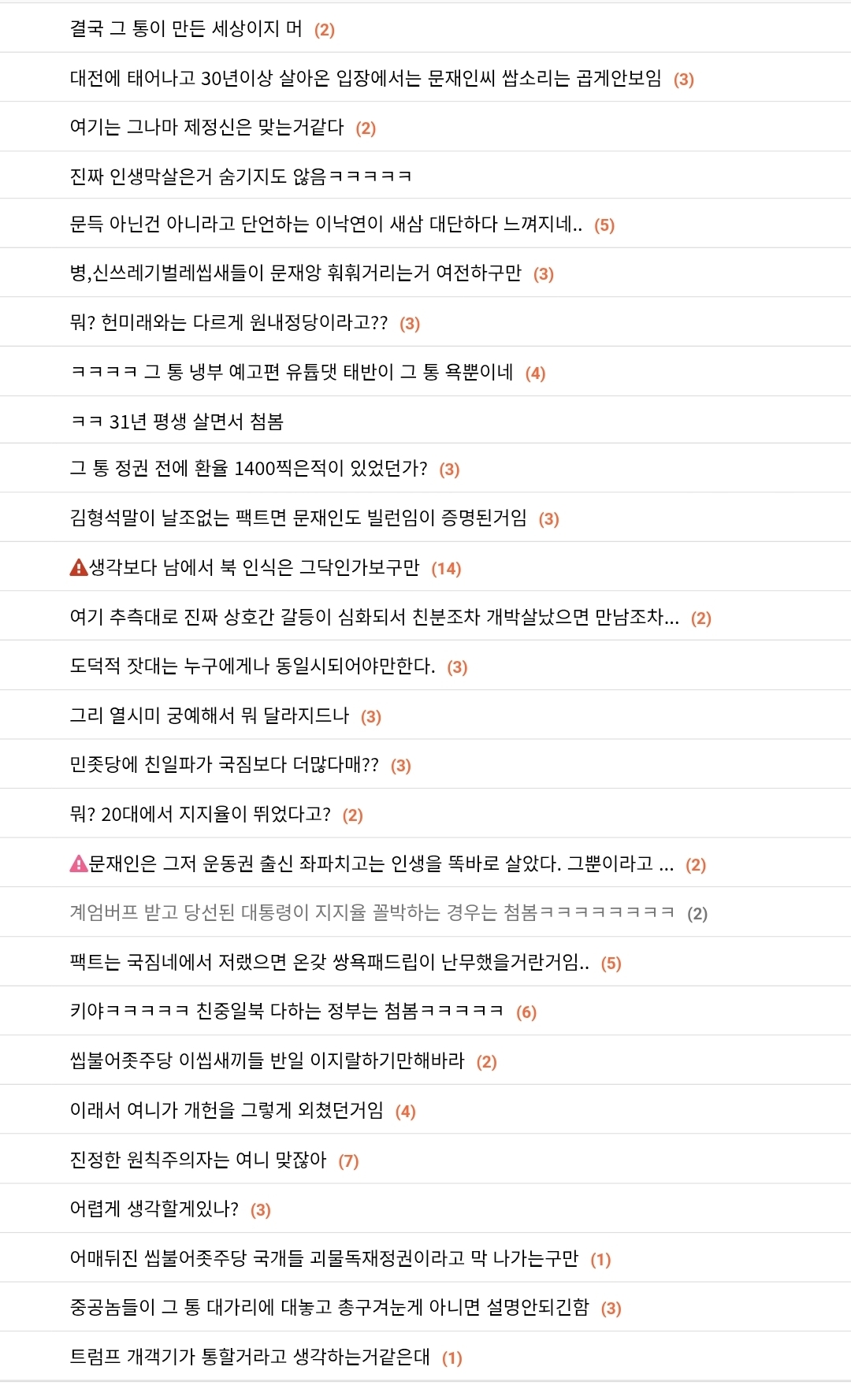Open post about 환율 1400 찍은적

248,469
